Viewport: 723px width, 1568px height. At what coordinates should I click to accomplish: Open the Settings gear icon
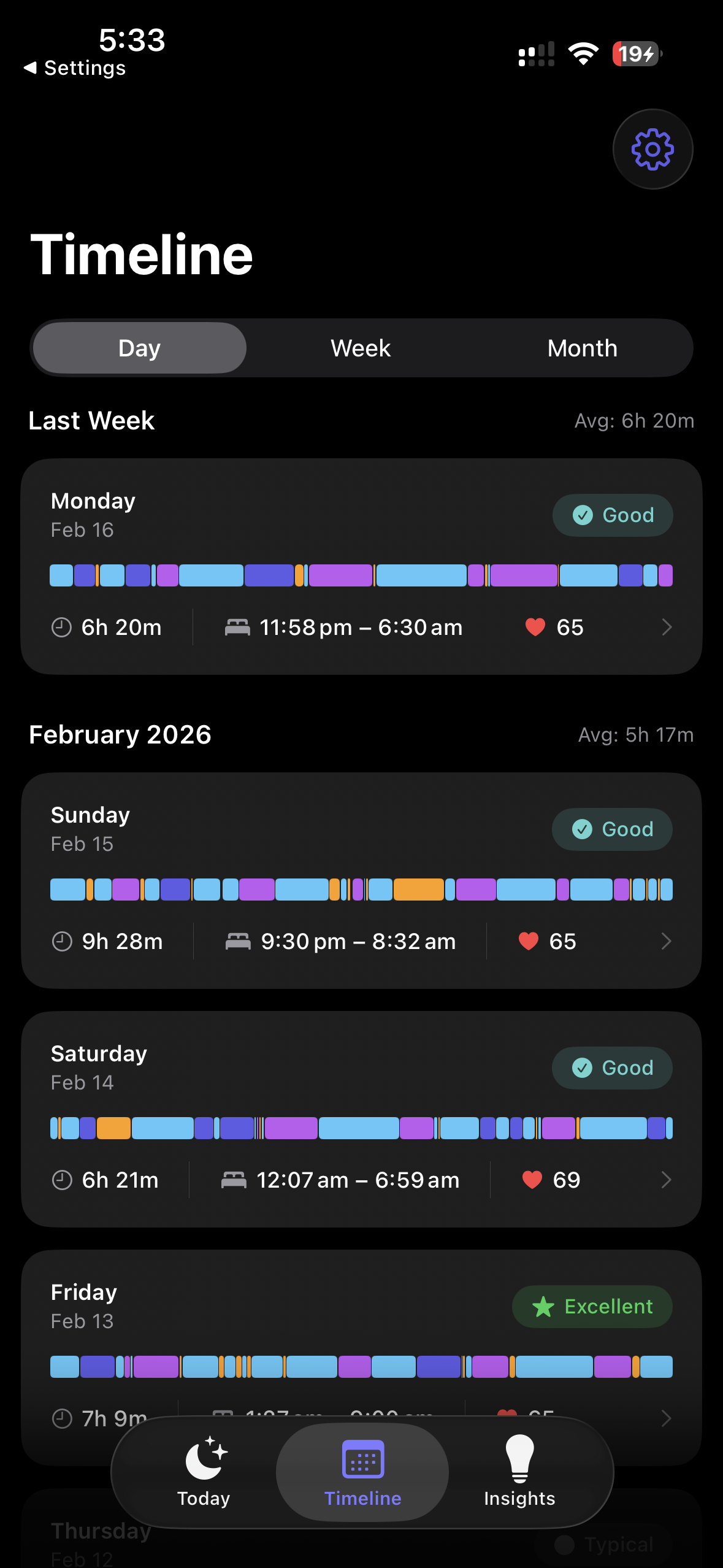pyautogui.click(x=652, y=149)
